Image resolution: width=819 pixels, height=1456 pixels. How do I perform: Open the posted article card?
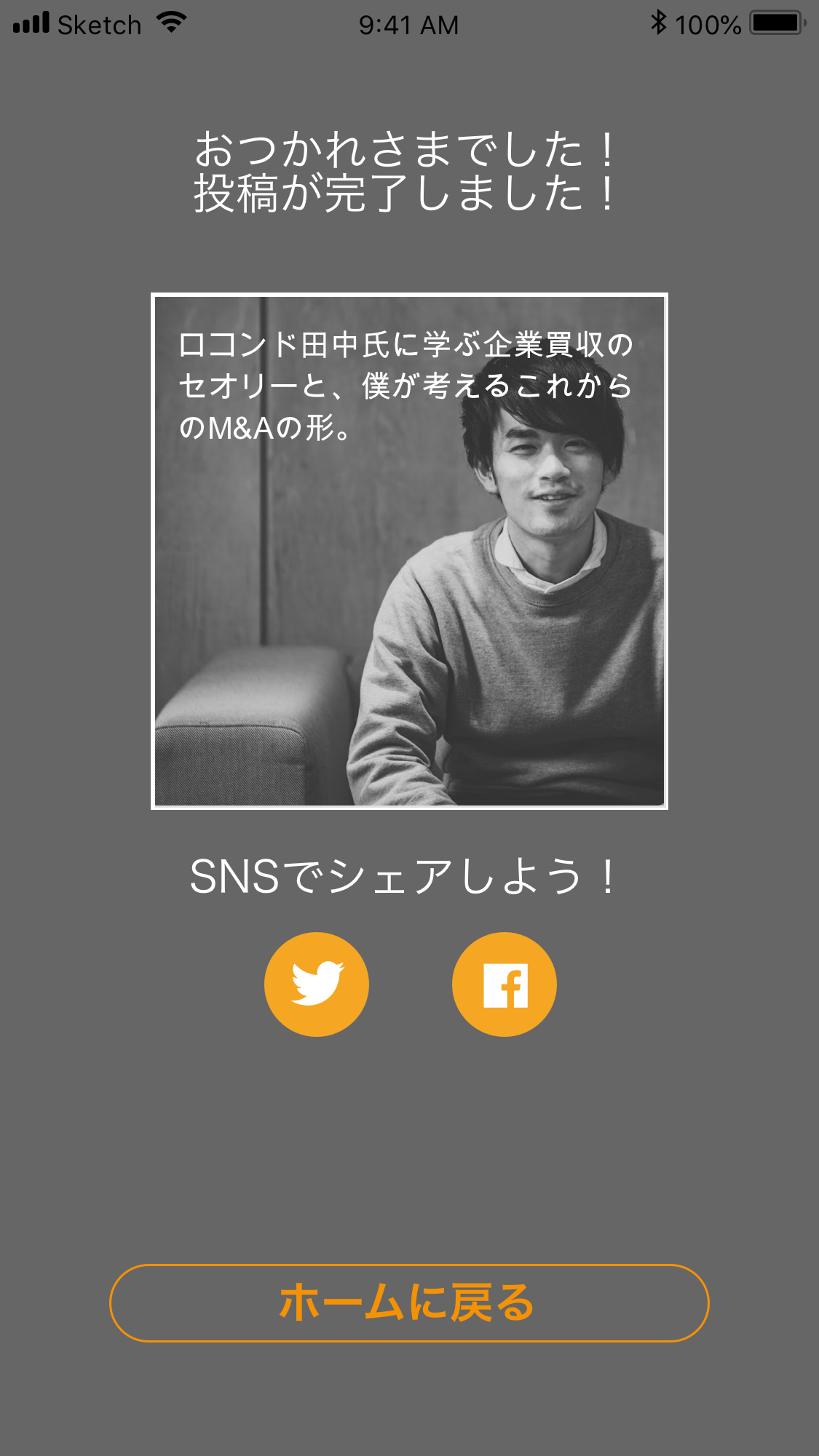point(409,552)
